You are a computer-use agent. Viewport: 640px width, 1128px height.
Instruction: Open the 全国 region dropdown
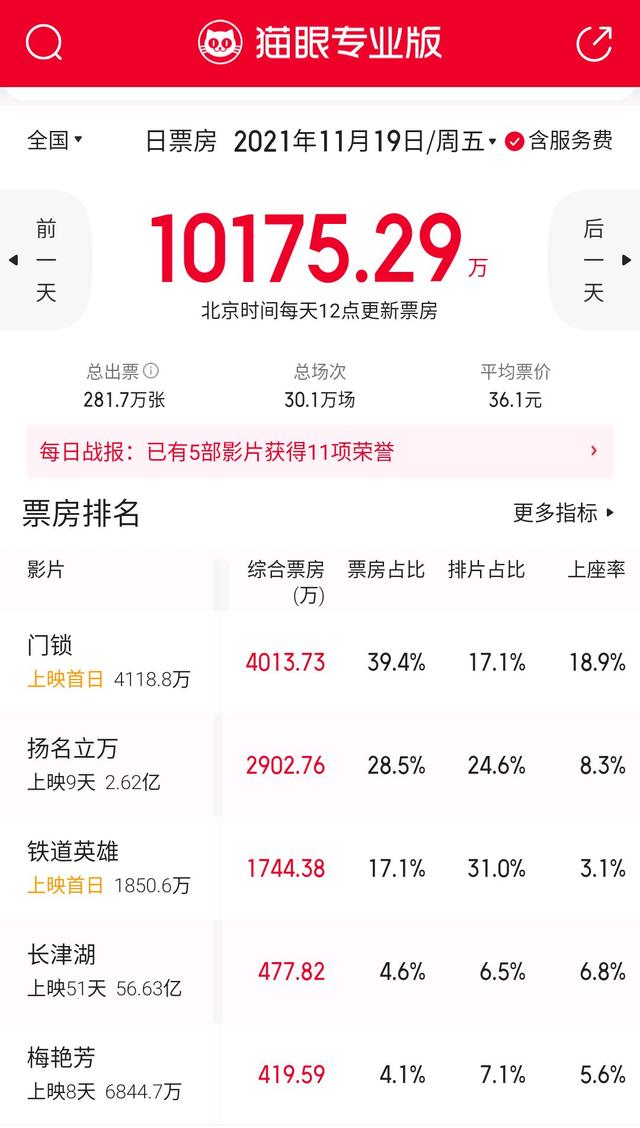point(55,140)
